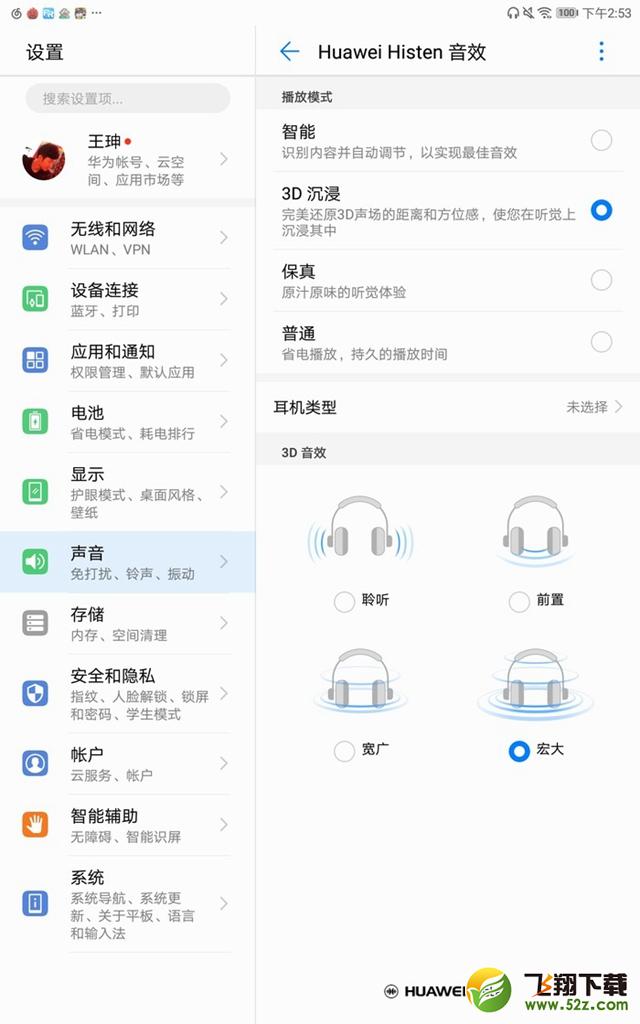
Task: Open 安全和隐私 settings
Action: coord(128,694)
